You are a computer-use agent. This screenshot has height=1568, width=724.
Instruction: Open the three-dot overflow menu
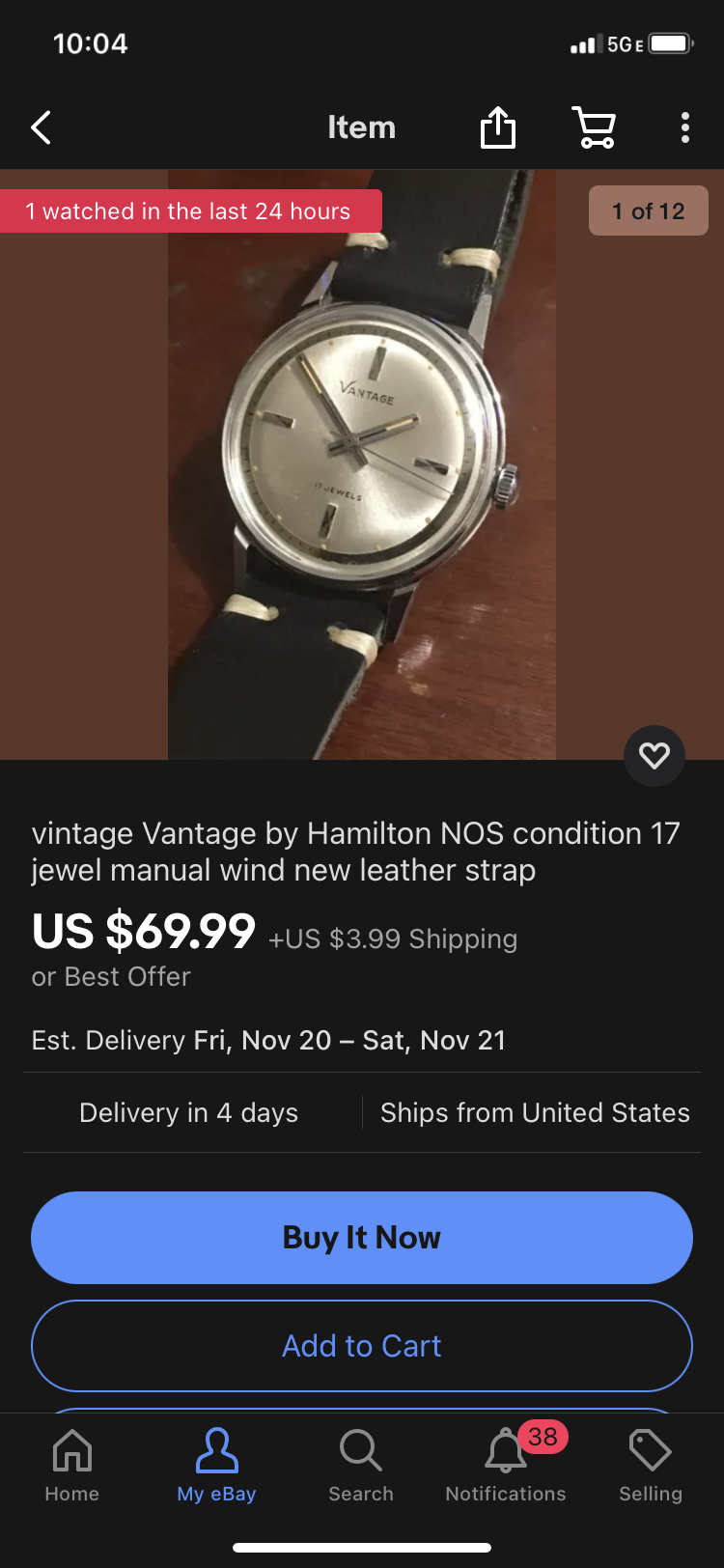click(684, 127)
